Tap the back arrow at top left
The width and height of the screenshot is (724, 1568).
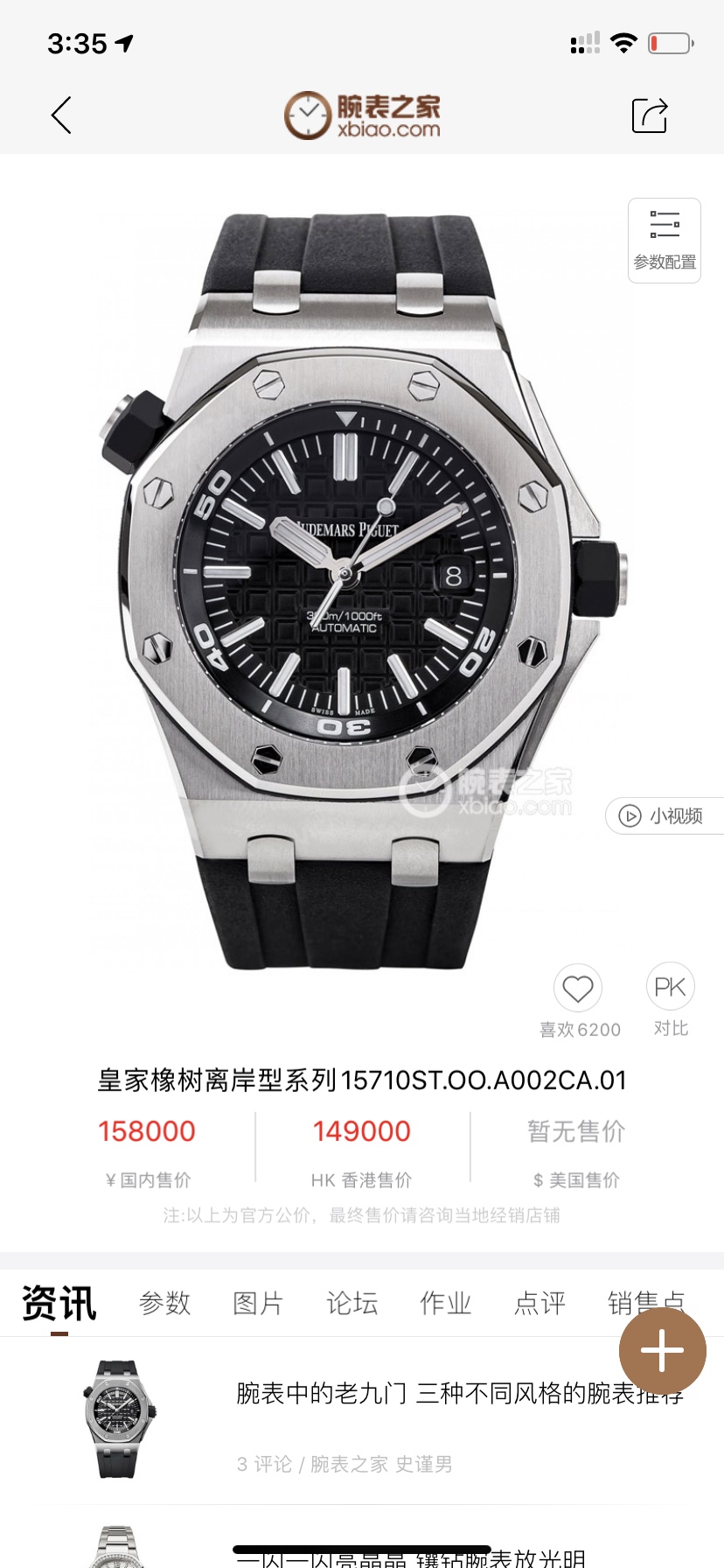60,115
